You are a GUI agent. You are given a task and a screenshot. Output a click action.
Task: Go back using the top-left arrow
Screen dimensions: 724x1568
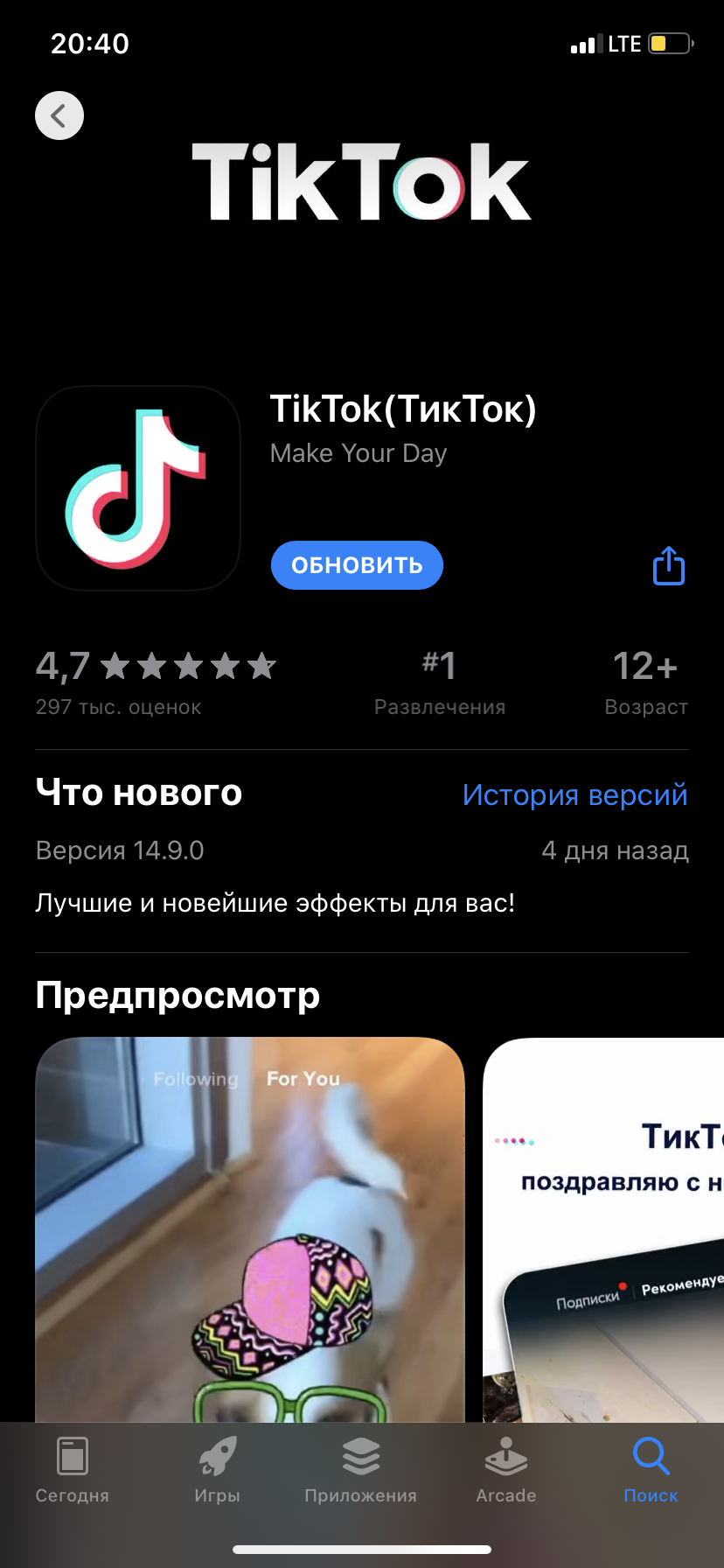[x=59, y=115]
